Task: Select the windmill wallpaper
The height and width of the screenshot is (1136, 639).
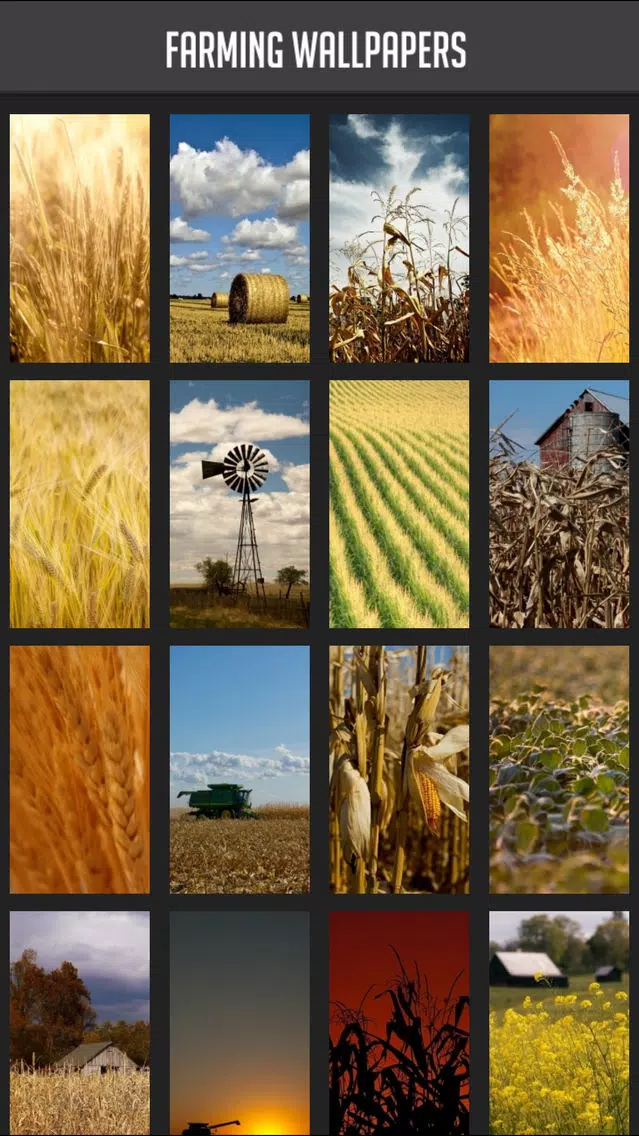Action: click(239, 504)
